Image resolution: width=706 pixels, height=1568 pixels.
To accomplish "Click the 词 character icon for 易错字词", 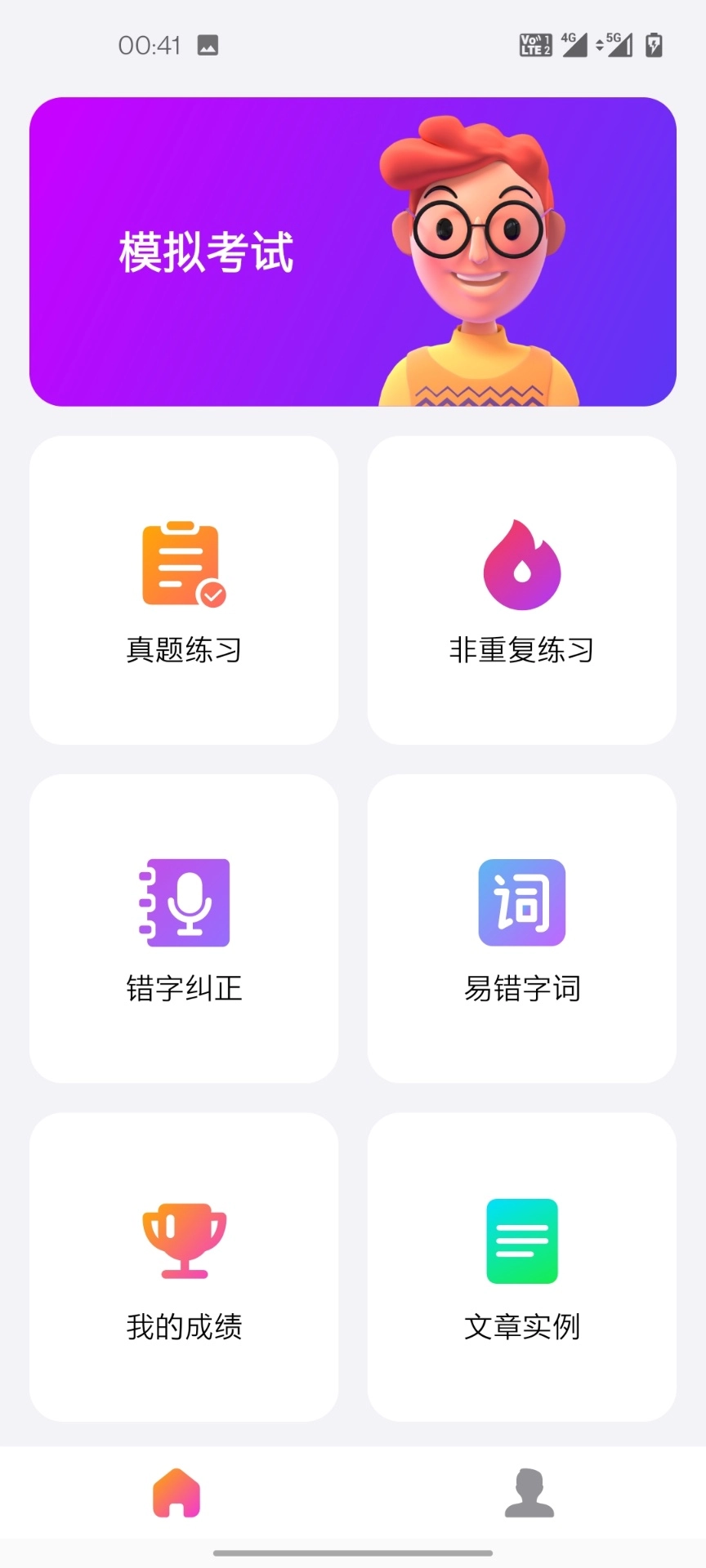I will click(x=521, y=902).
